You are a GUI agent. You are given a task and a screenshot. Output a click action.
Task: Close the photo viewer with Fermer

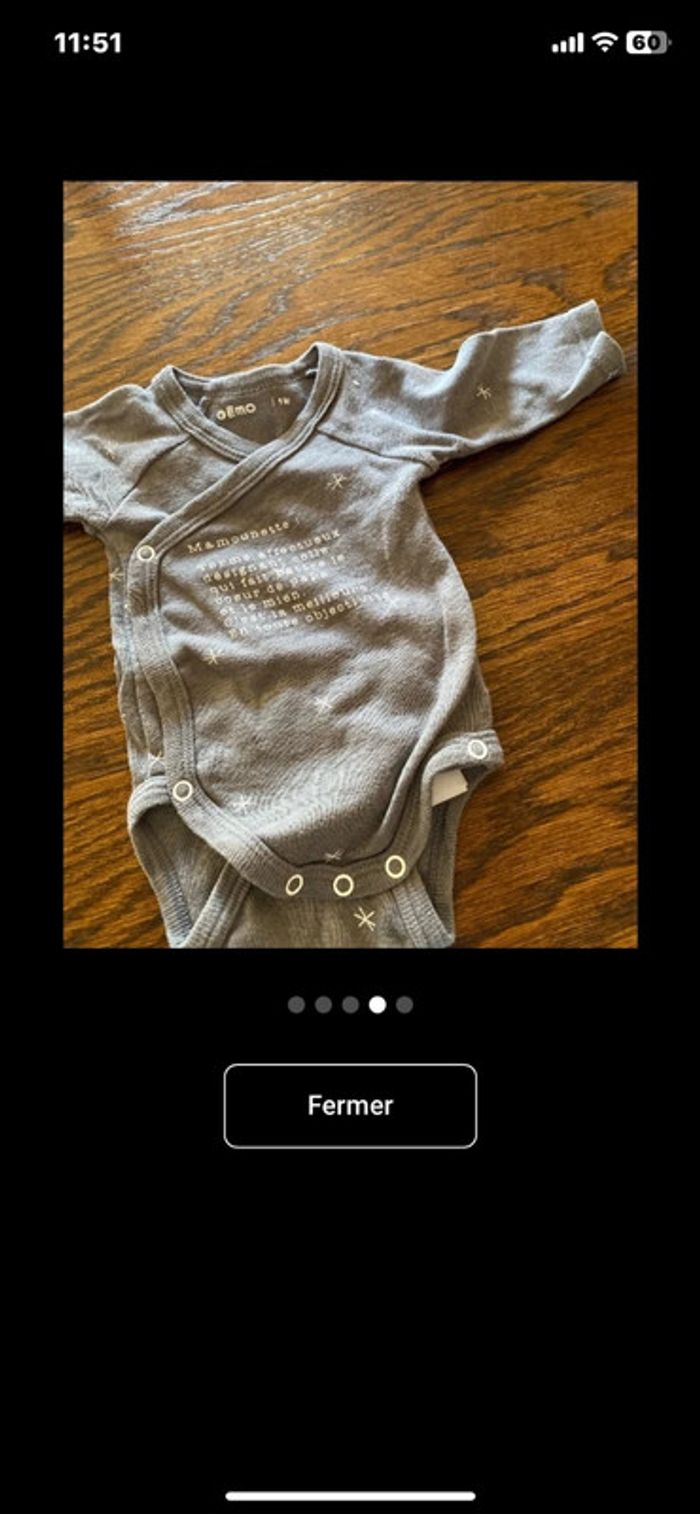click(350, 1105)
